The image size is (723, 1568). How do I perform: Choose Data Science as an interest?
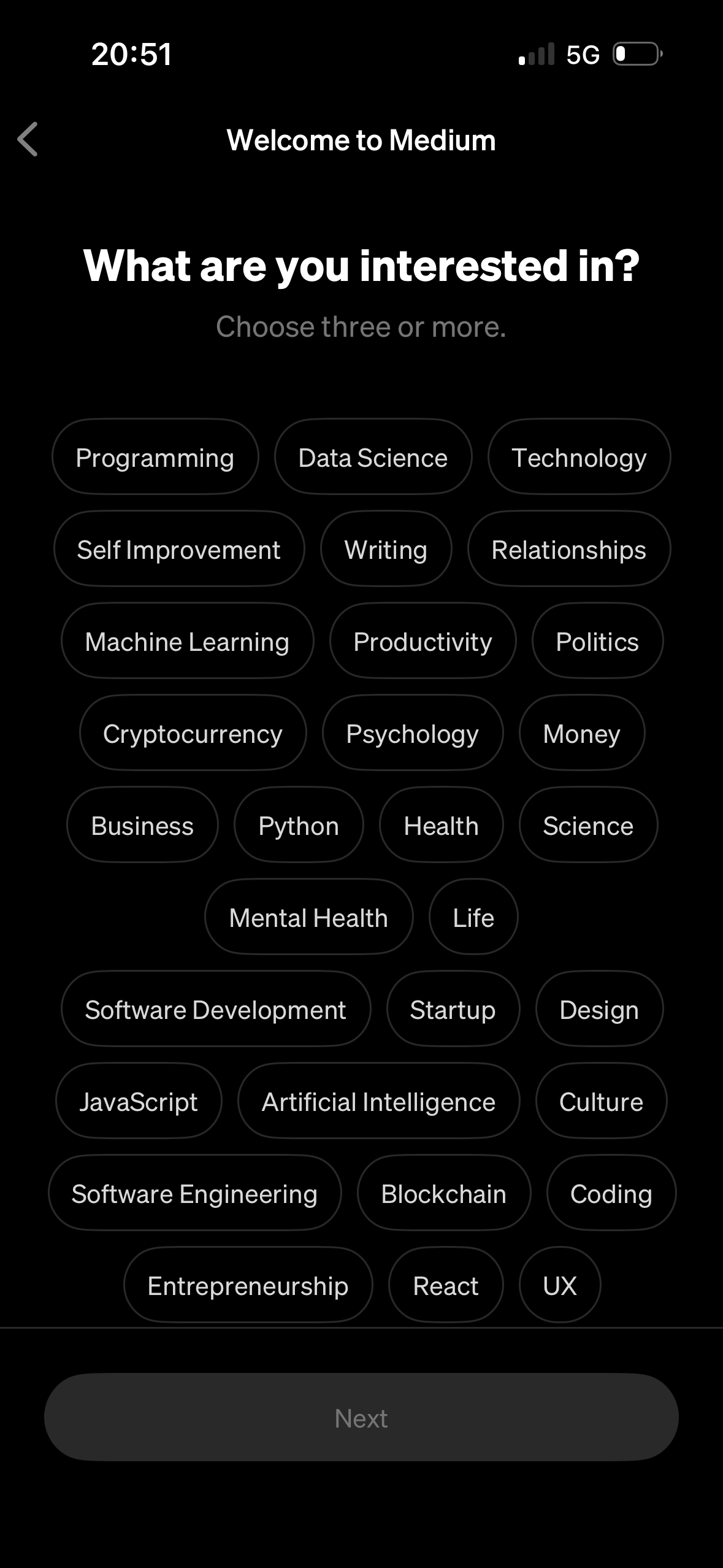373,457
